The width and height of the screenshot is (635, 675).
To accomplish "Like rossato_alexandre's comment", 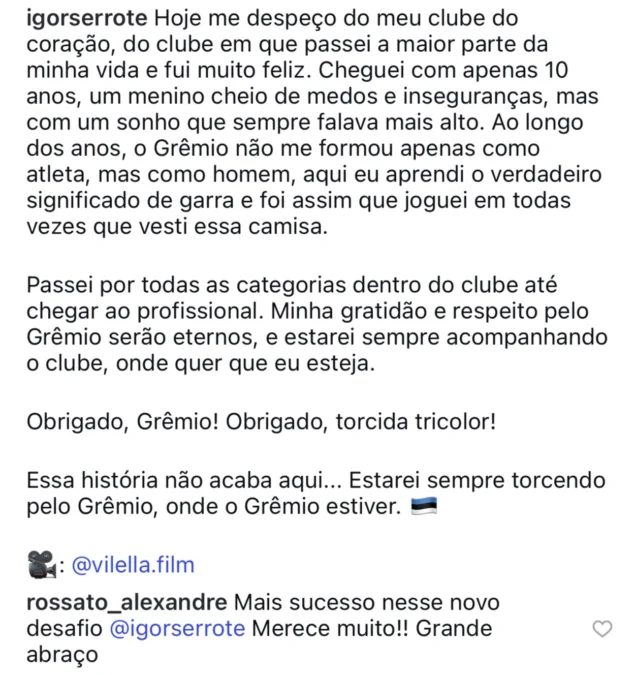I will 602,629.
